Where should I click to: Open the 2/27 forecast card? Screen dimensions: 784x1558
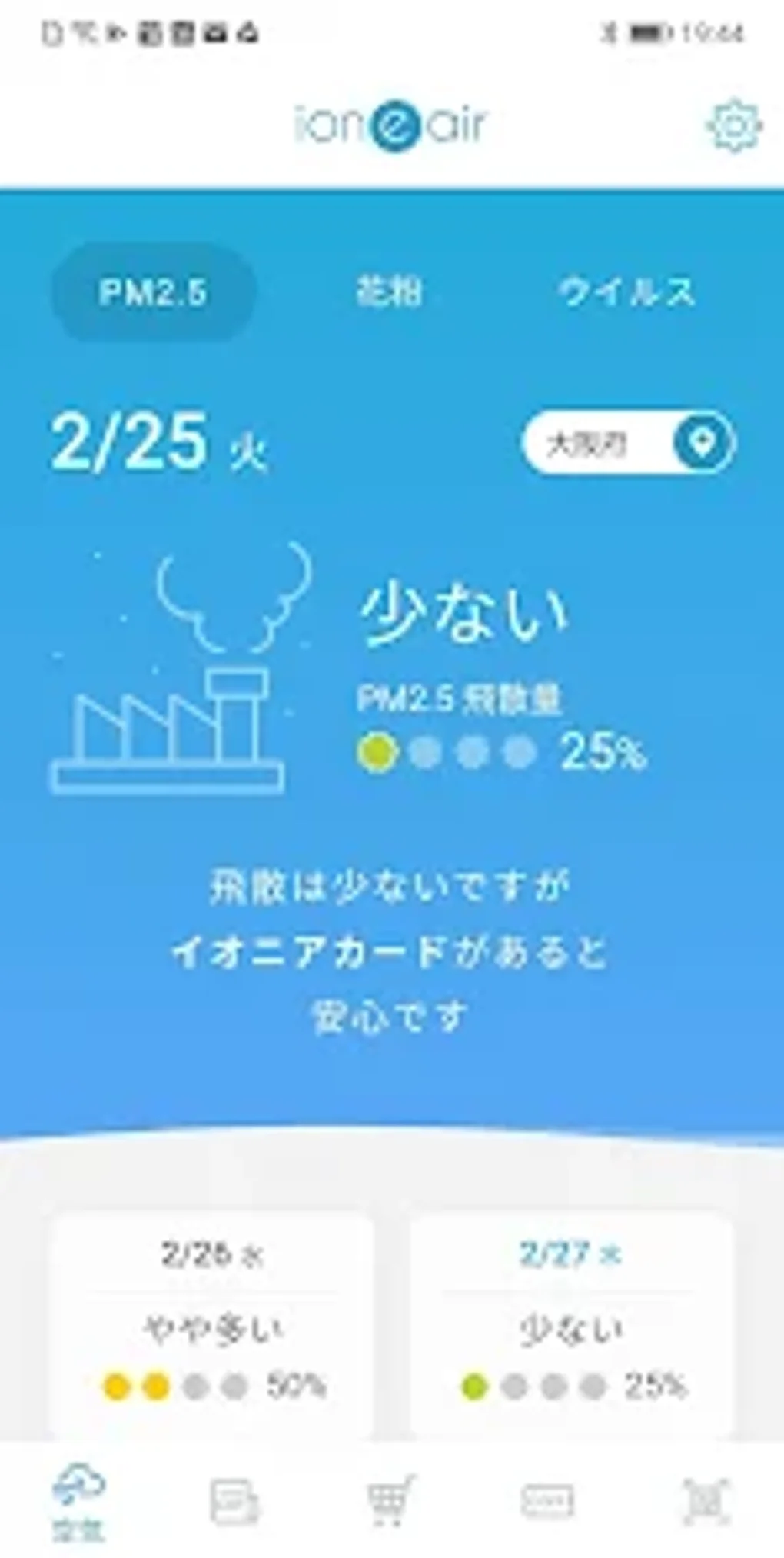pyautogui.click(x=570, y=1323)
